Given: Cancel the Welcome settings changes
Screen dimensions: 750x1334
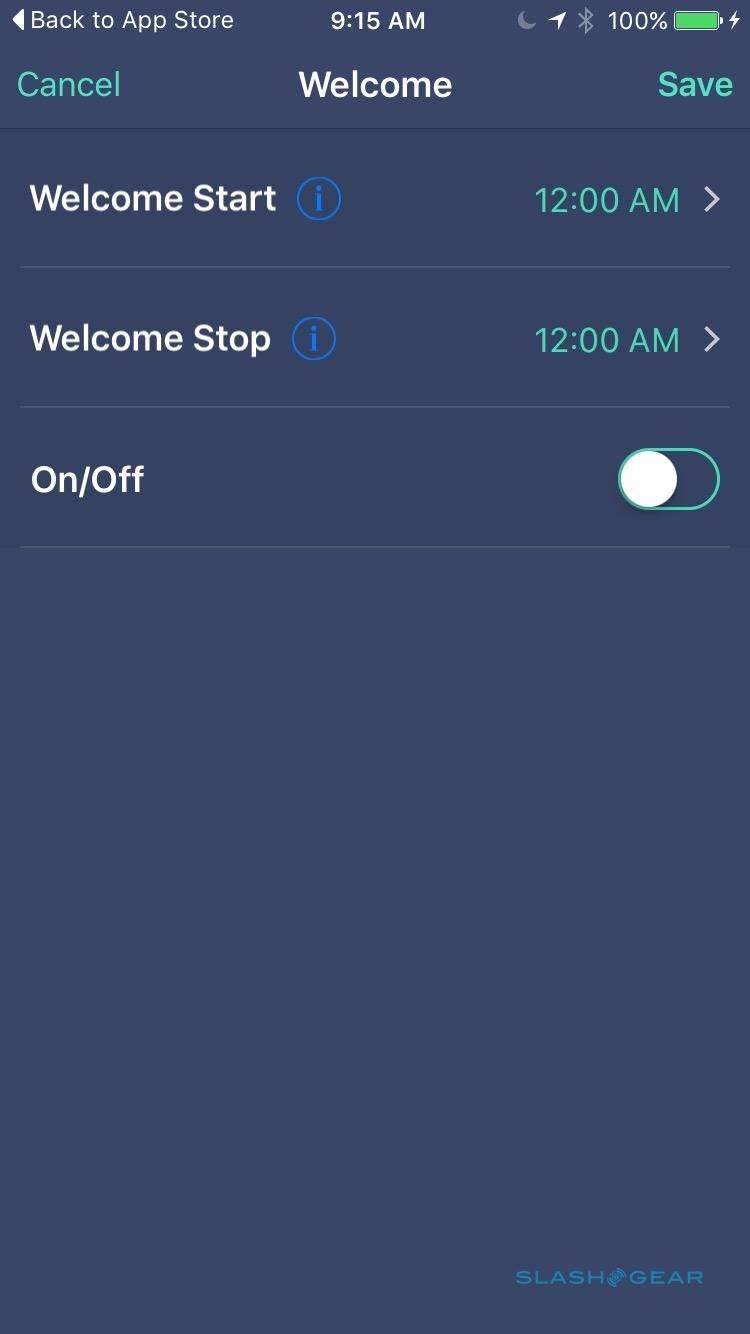Looking at the screenshot, I should pyautogui.click(x=69, y=85).
